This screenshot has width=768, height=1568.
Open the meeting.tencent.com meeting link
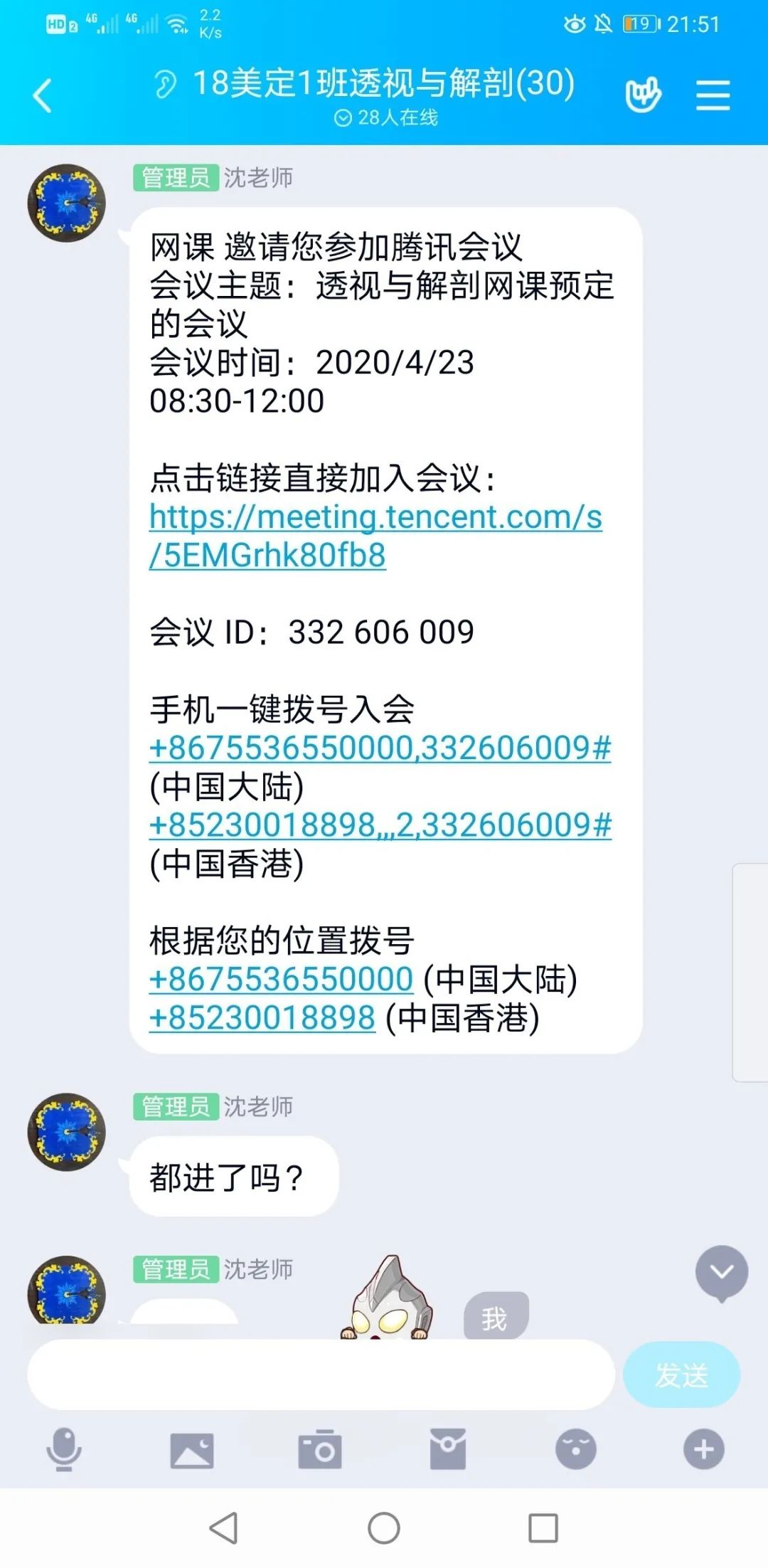coord(375,535)
